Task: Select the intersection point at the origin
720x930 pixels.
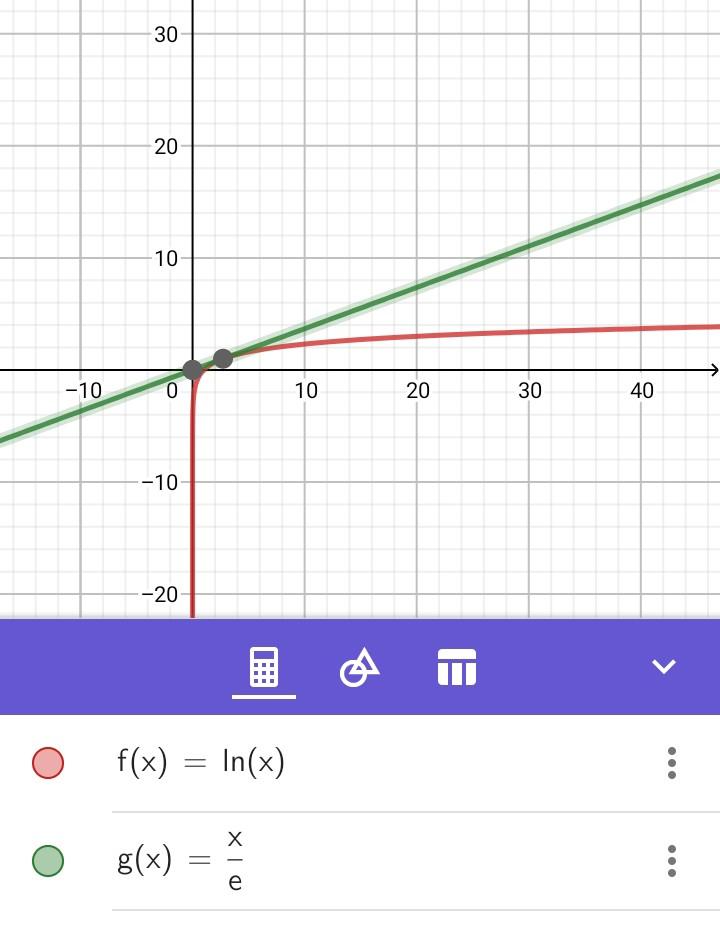Action: point(192,370)
